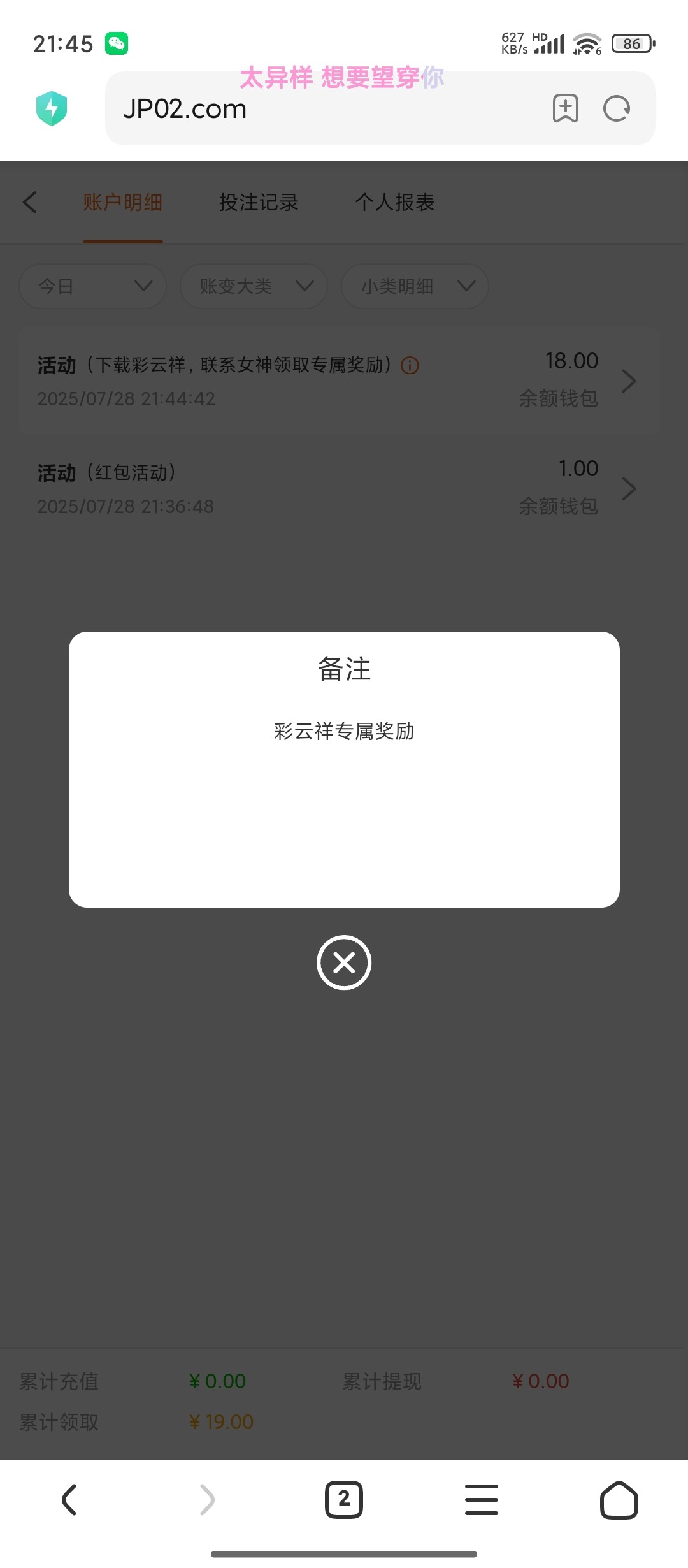Expand the 今日 date dropdown
The height and width of the screenshot is (1568, 688).
click(x=93, y=286)
